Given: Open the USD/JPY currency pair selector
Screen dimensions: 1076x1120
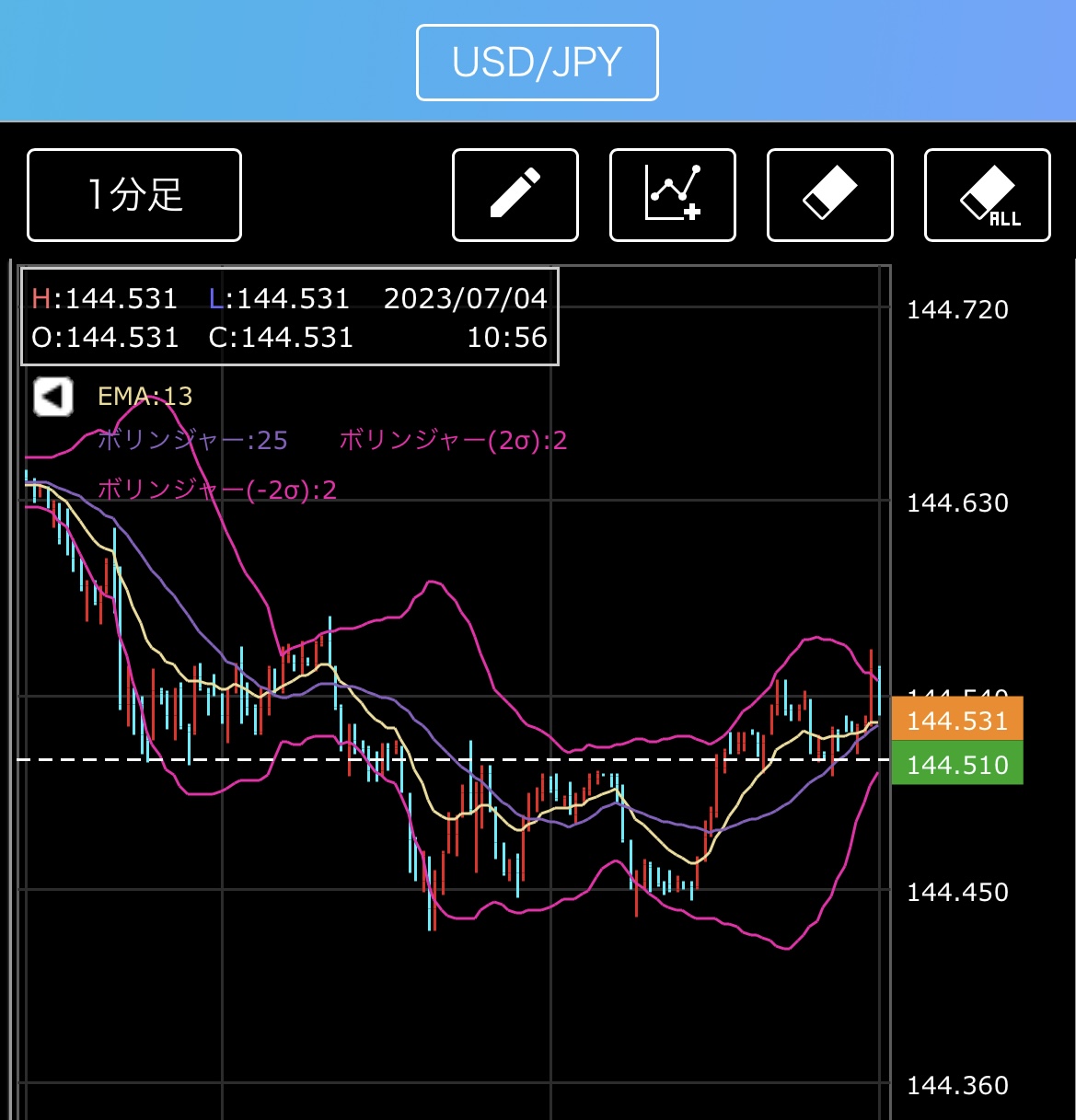Looking at the screenshot, I should pos(538,63).
